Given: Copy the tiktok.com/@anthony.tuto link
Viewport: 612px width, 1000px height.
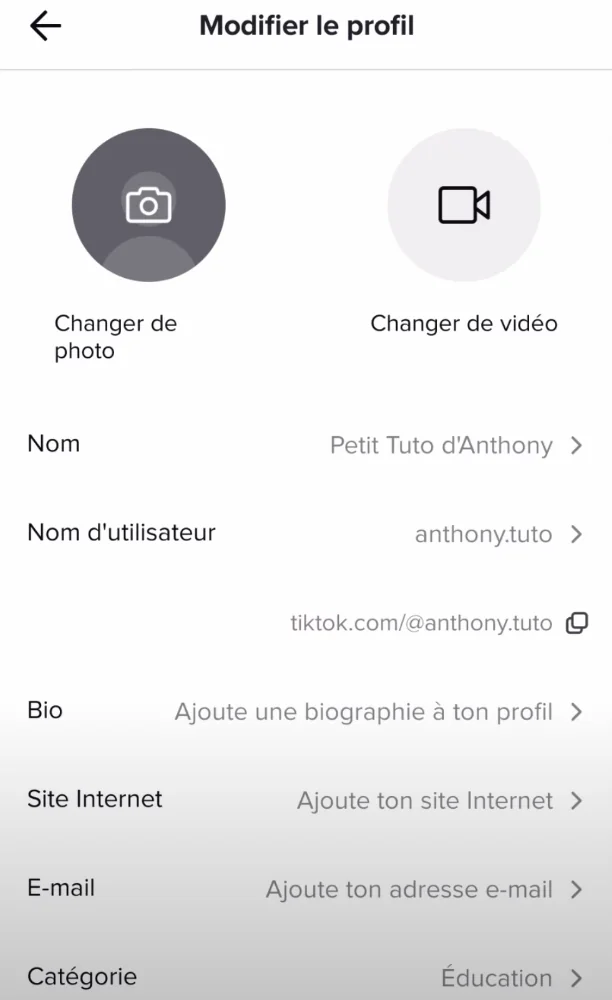Looking at the screenshot, I should click(x=577, y=623).
